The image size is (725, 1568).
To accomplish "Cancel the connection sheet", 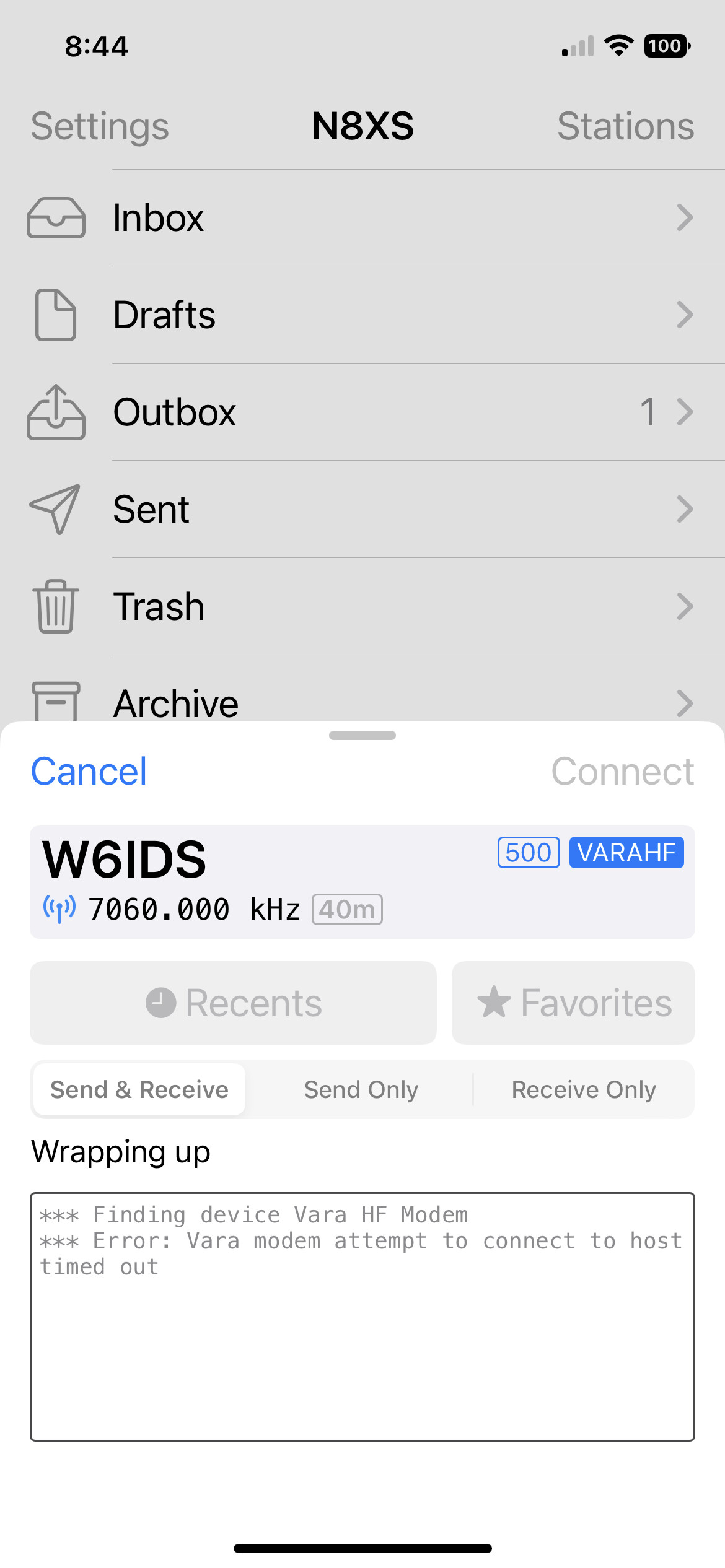I will click(89, 772).
